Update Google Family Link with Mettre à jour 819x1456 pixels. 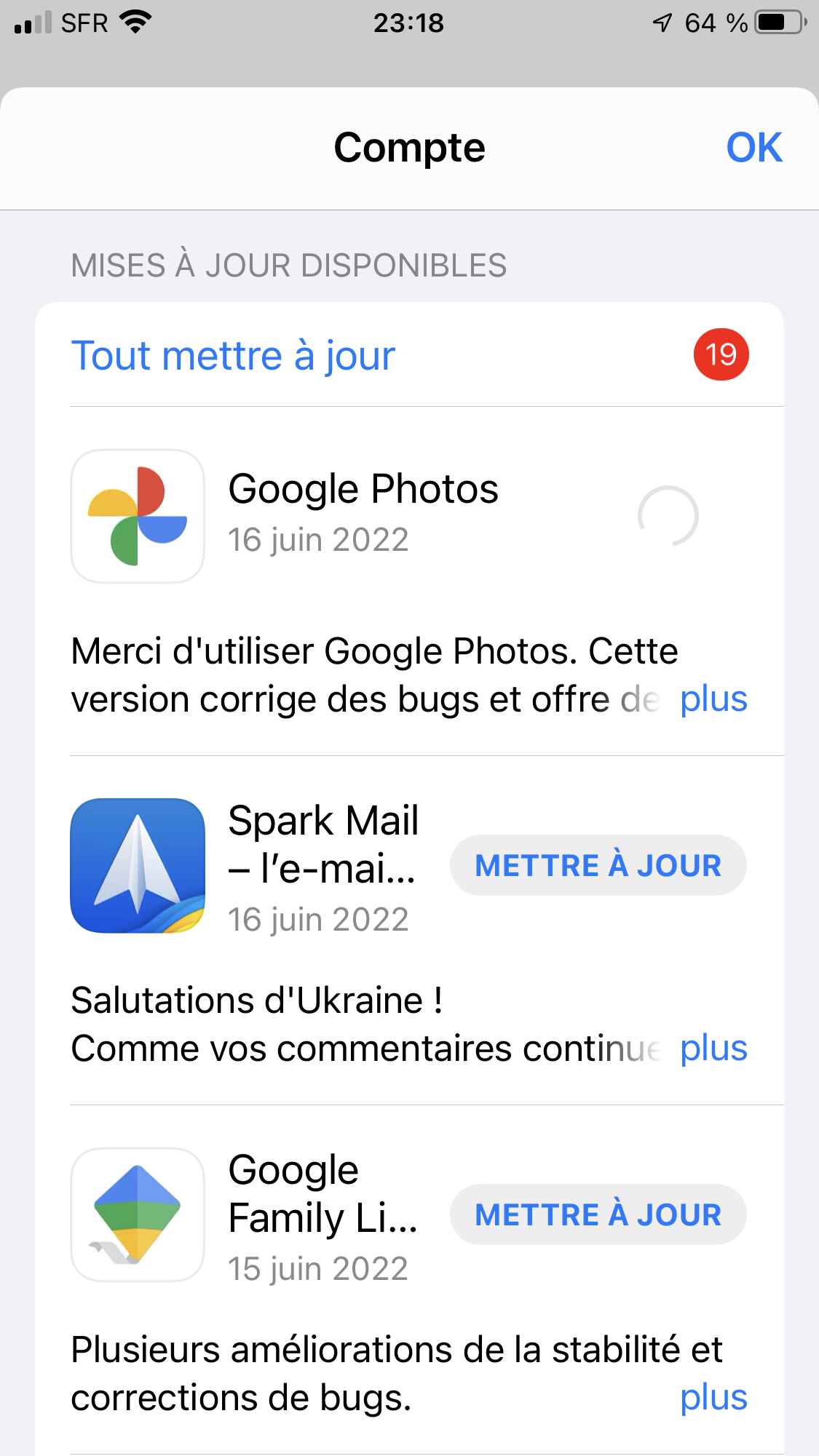point(598,1214)
